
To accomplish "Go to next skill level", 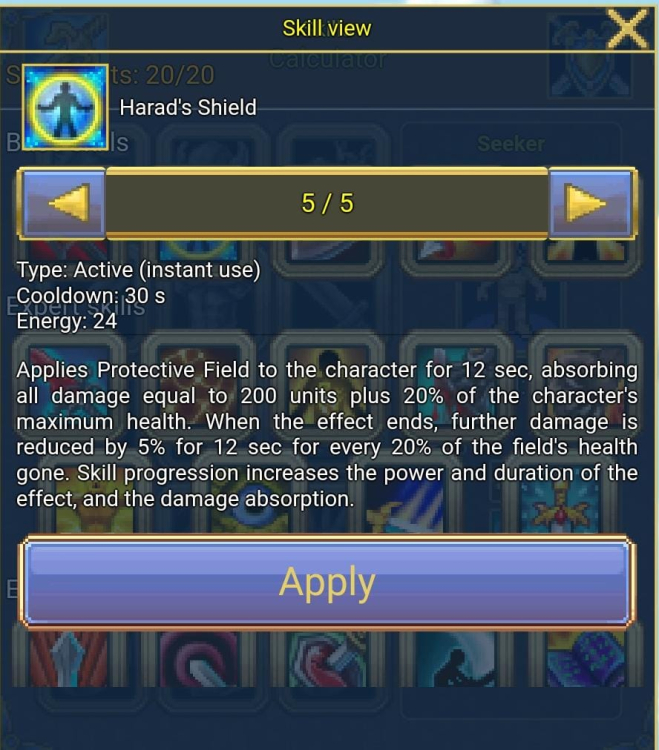I will click(x=591, y=204).
